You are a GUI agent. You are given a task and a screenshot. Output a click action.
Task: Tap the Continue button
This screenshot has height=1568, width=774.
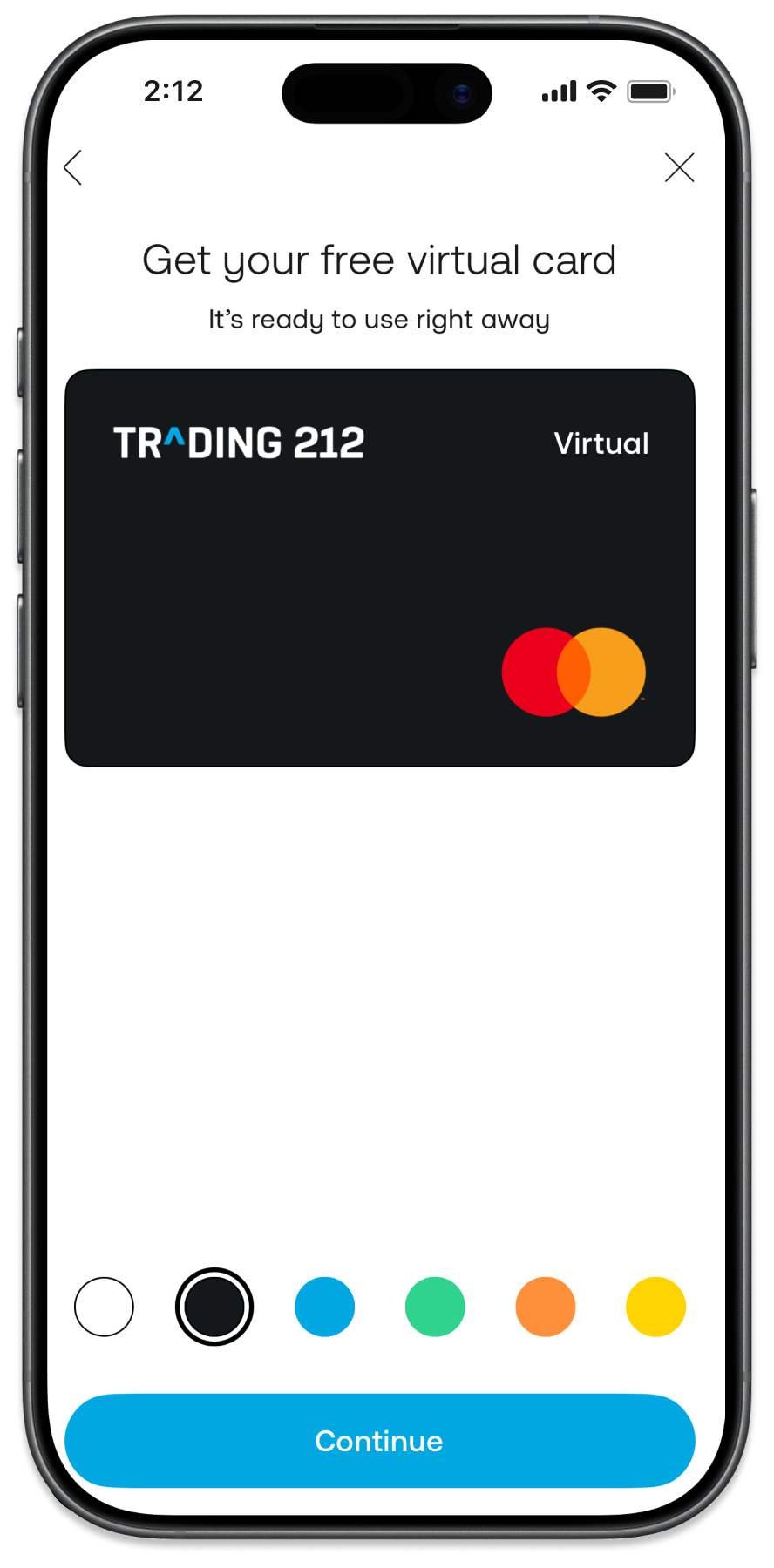[380, 1441]
